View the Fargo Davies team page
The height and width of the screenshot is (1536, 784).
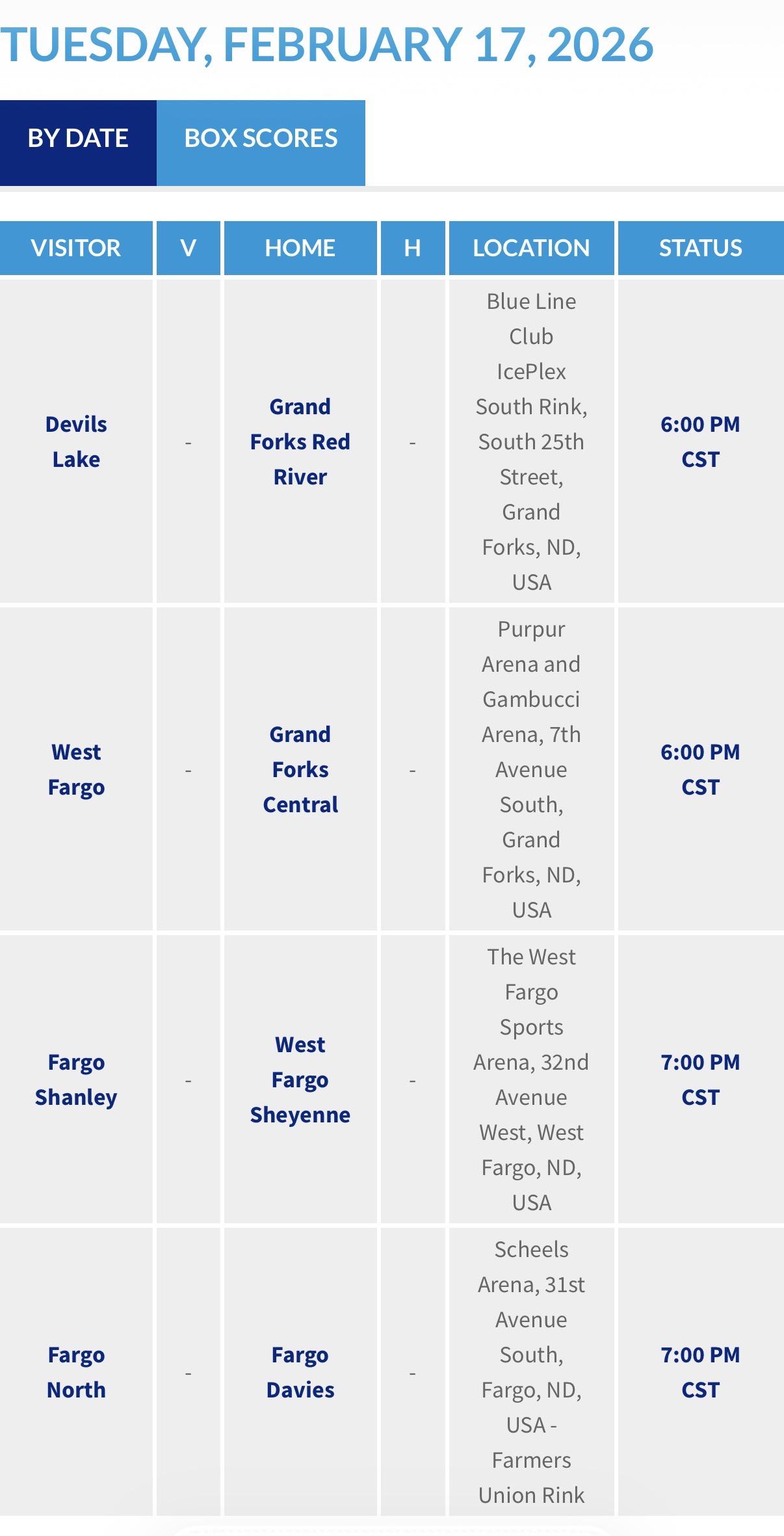click(x=300, y=1372)
